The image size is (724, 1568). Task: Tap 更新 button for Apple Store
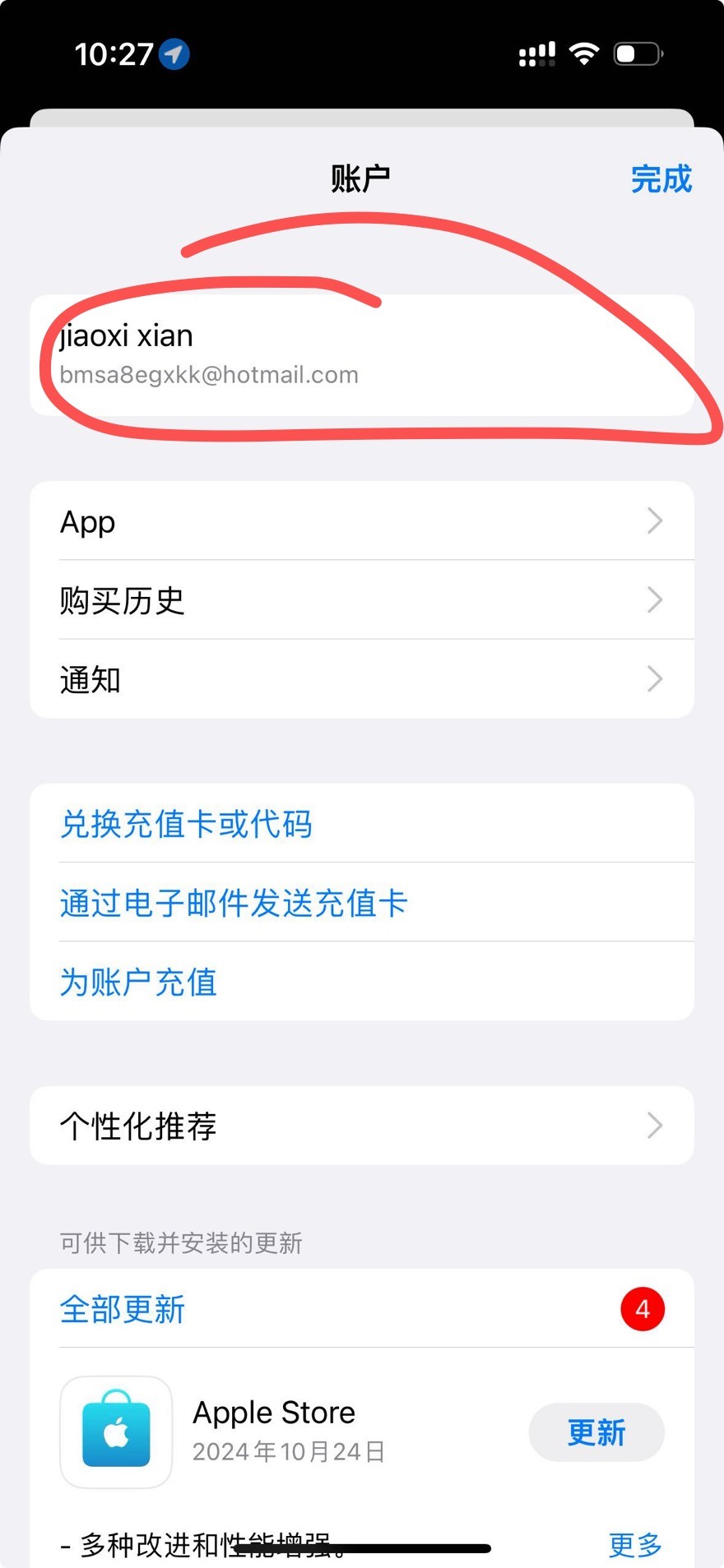pyautogui.click(x=596, y=1432)
